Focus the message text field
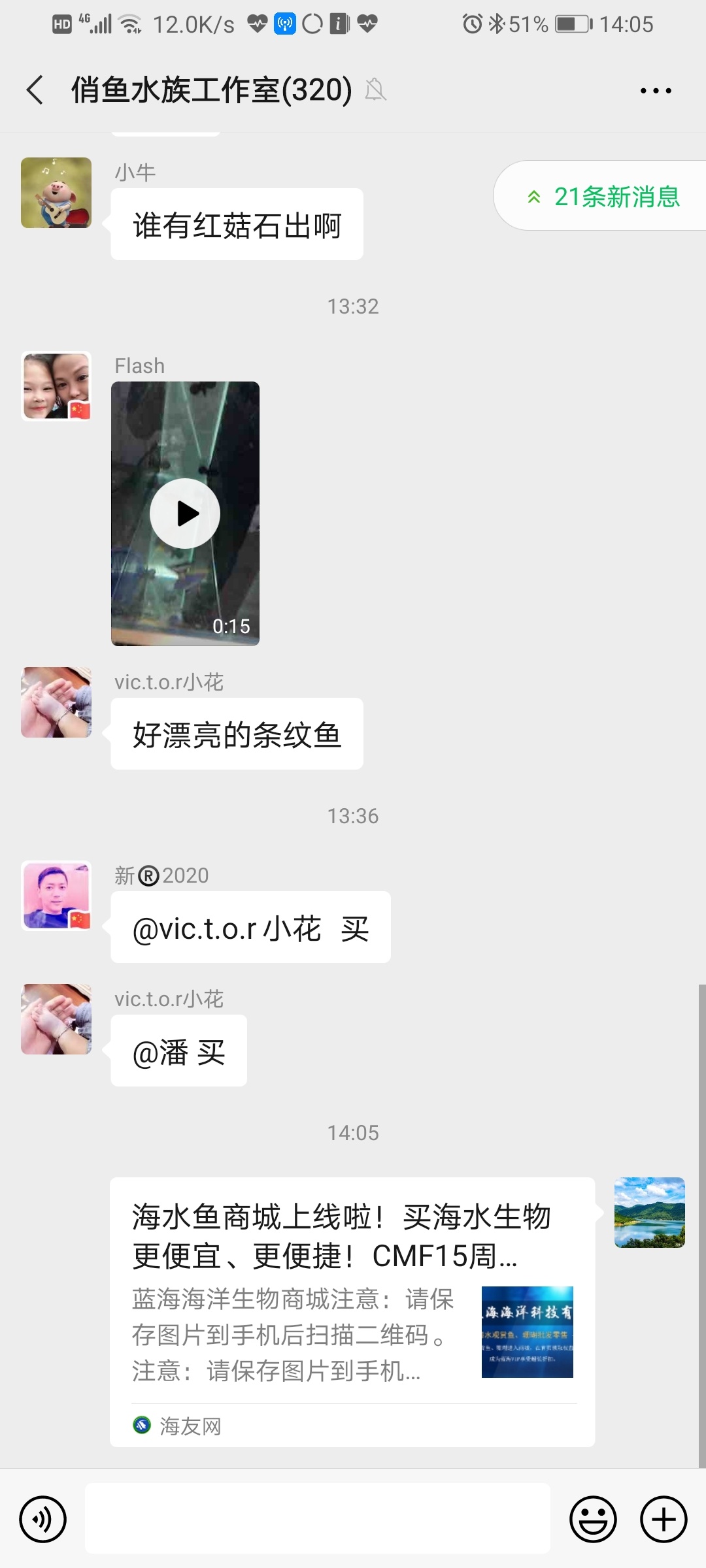 [x=317, y=1518]
